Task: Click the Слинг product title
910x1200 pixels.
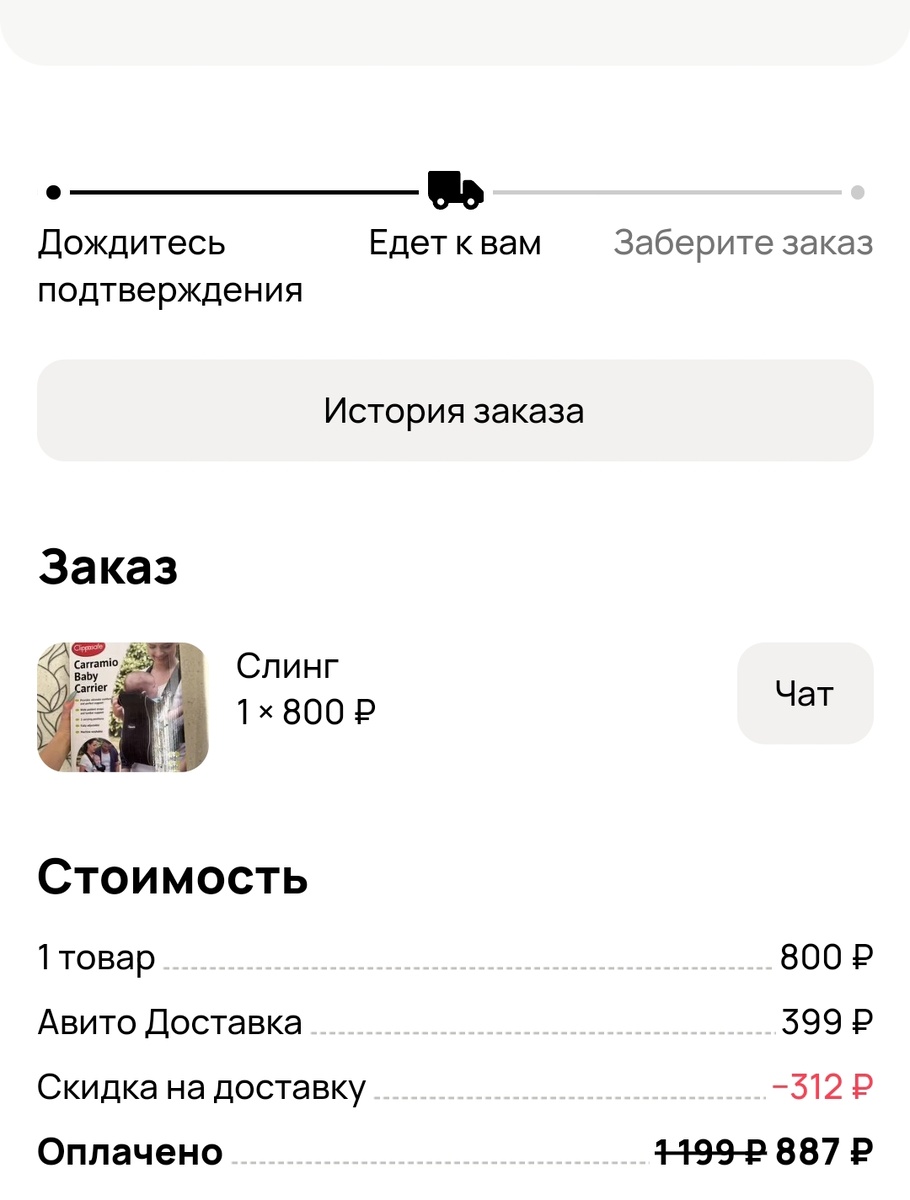Action: (287, 665)
